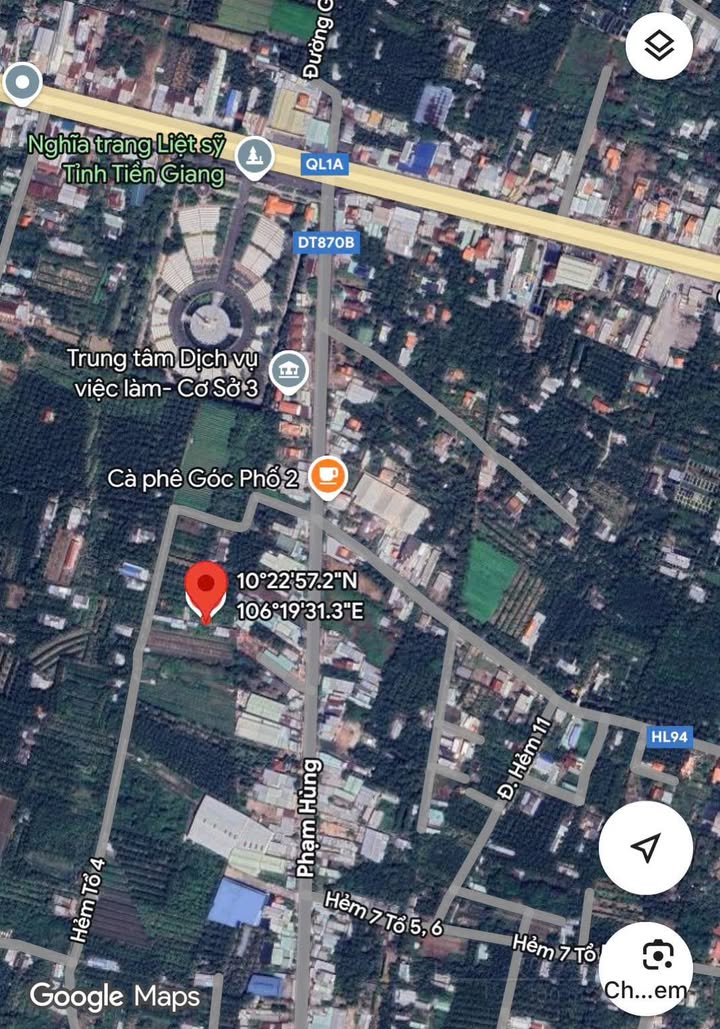Center map on my current location

(646, 848)
